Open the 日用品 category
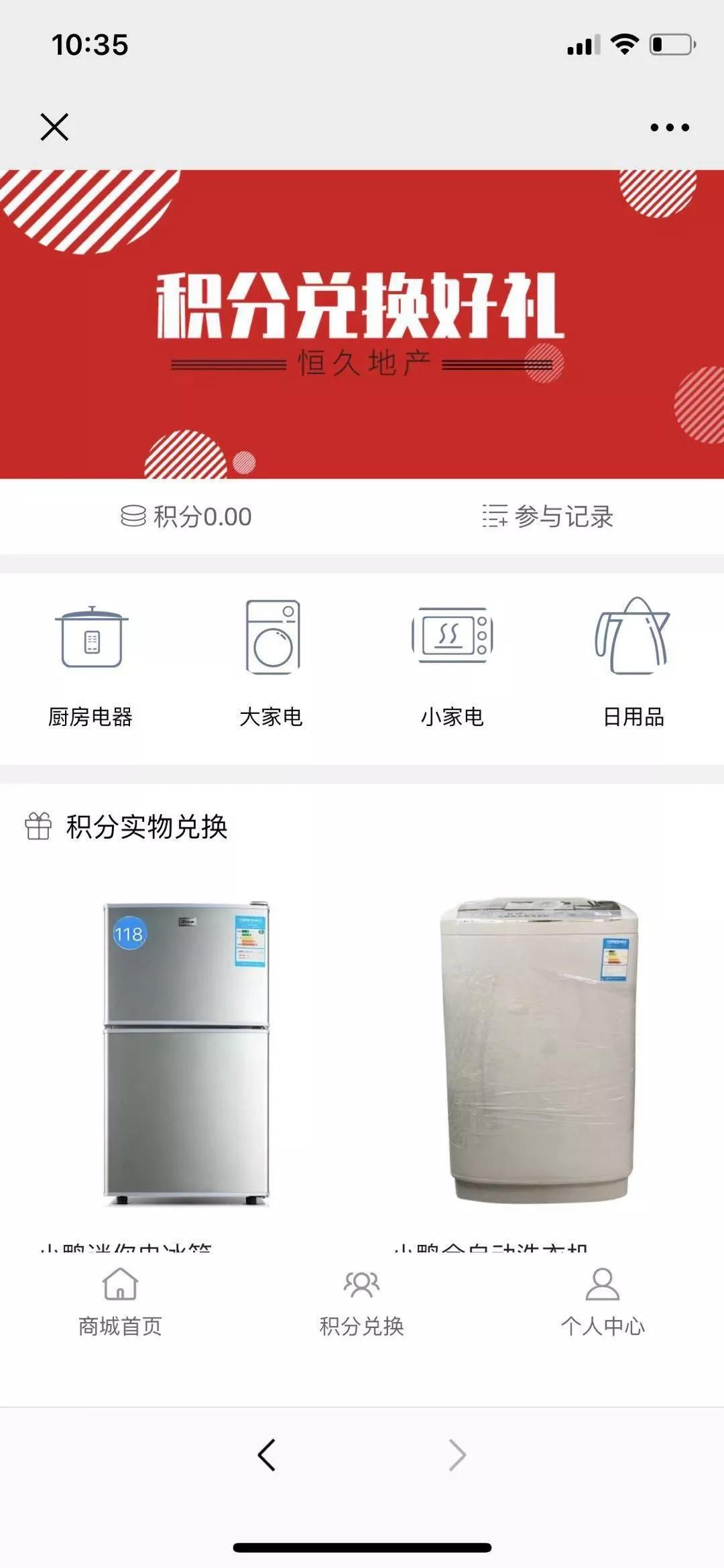Screen dimensions: 724x1568 (633, 662)
